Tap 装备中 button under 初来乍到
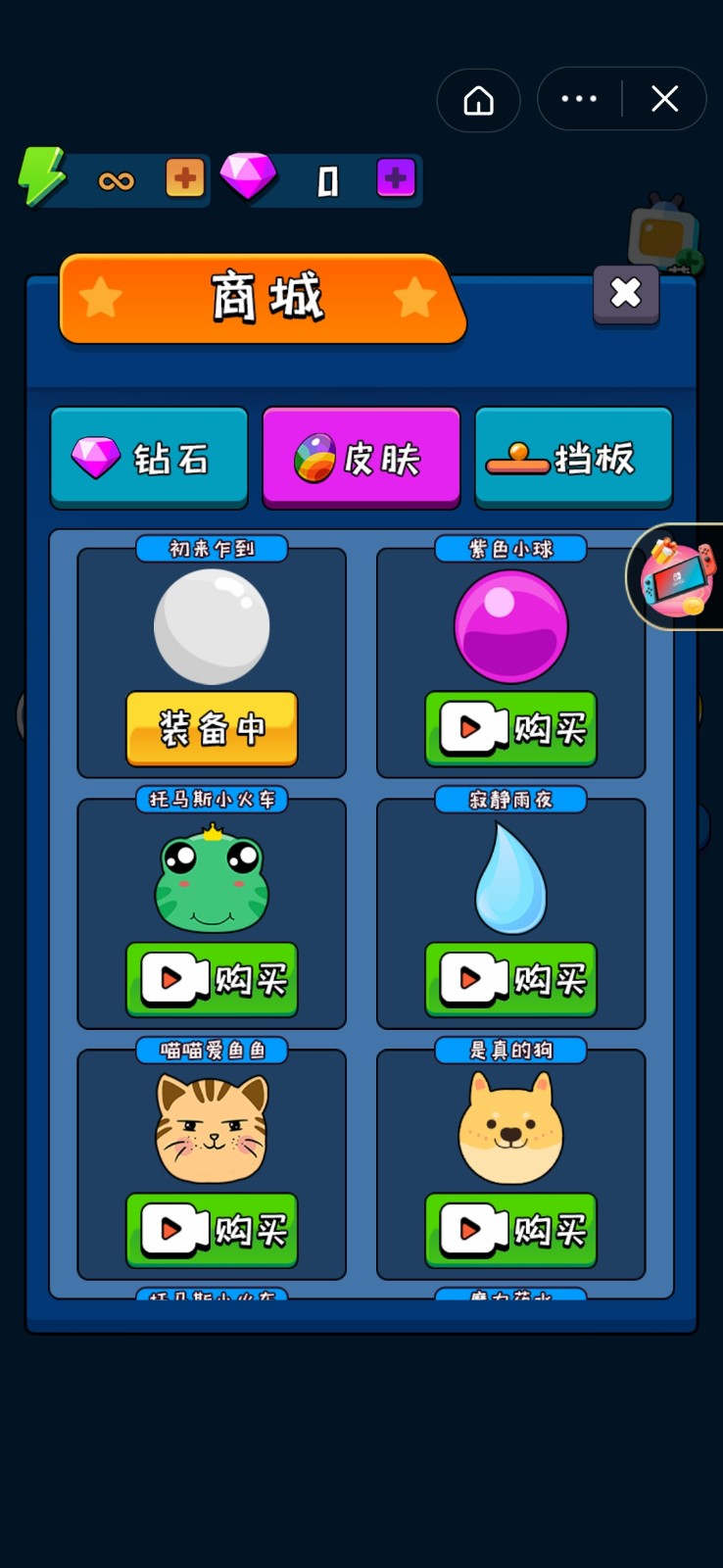Image resolution: width=723 pixels, height=1568 pixels. tap(212, 728)
